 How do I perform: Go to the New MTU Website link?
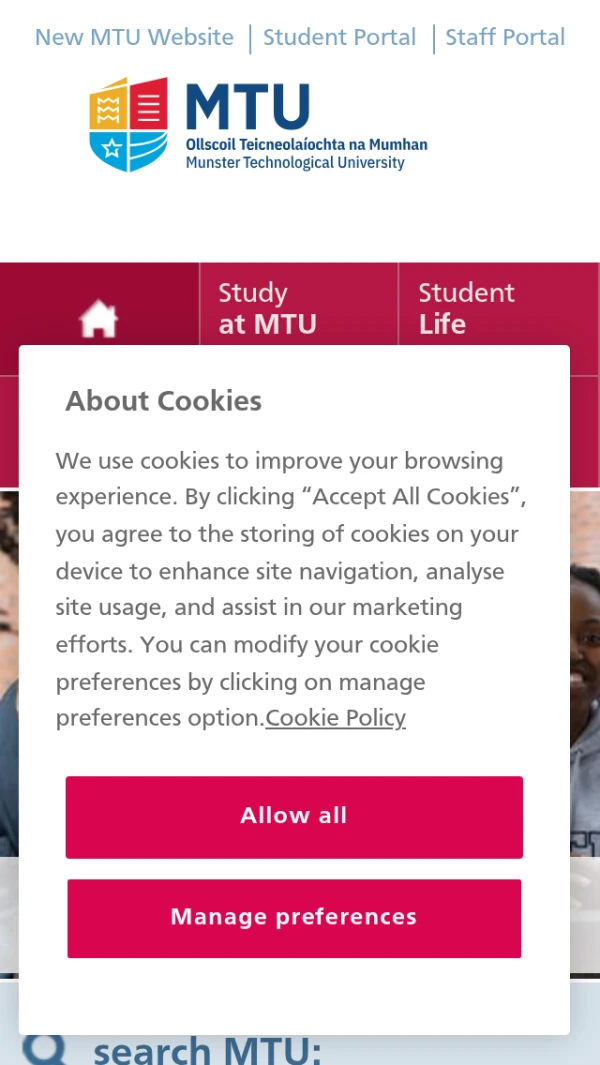[x=134, y=38]
